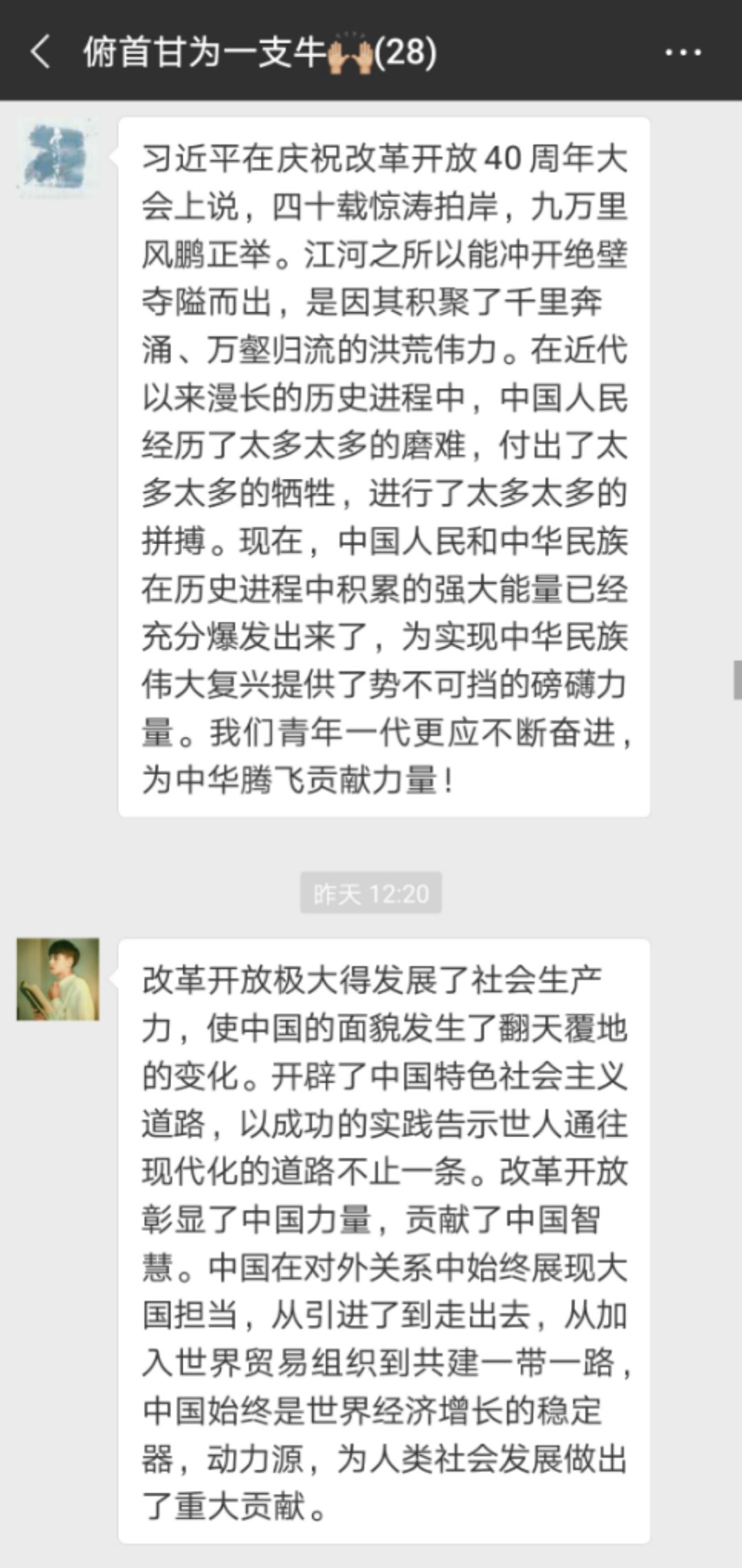742x1568 pixels.
Task: Open profile of boy-reading-book avatar sender
Action: tap(58, 978)
